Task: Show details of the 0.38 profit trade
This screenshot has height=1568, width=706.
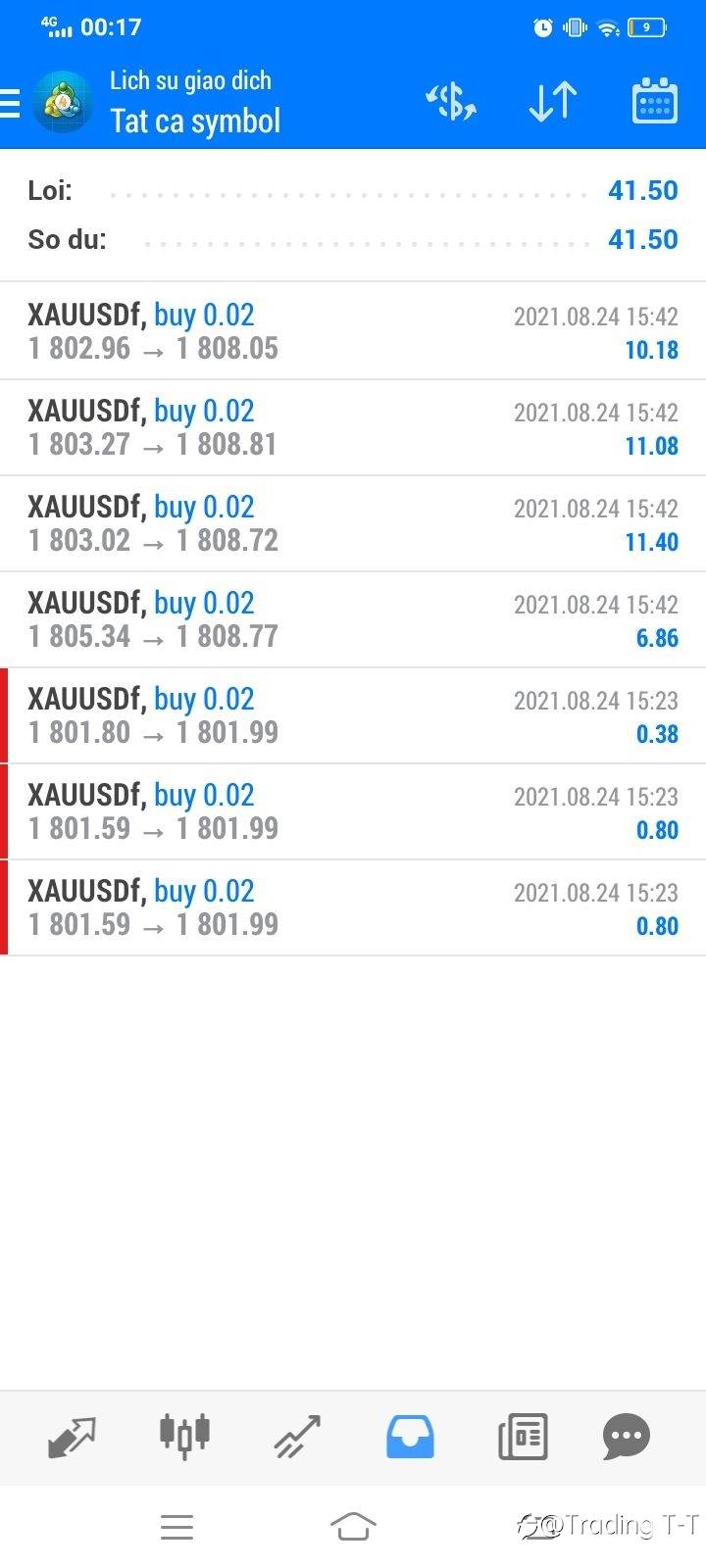Action: click(x=353, y=715)
